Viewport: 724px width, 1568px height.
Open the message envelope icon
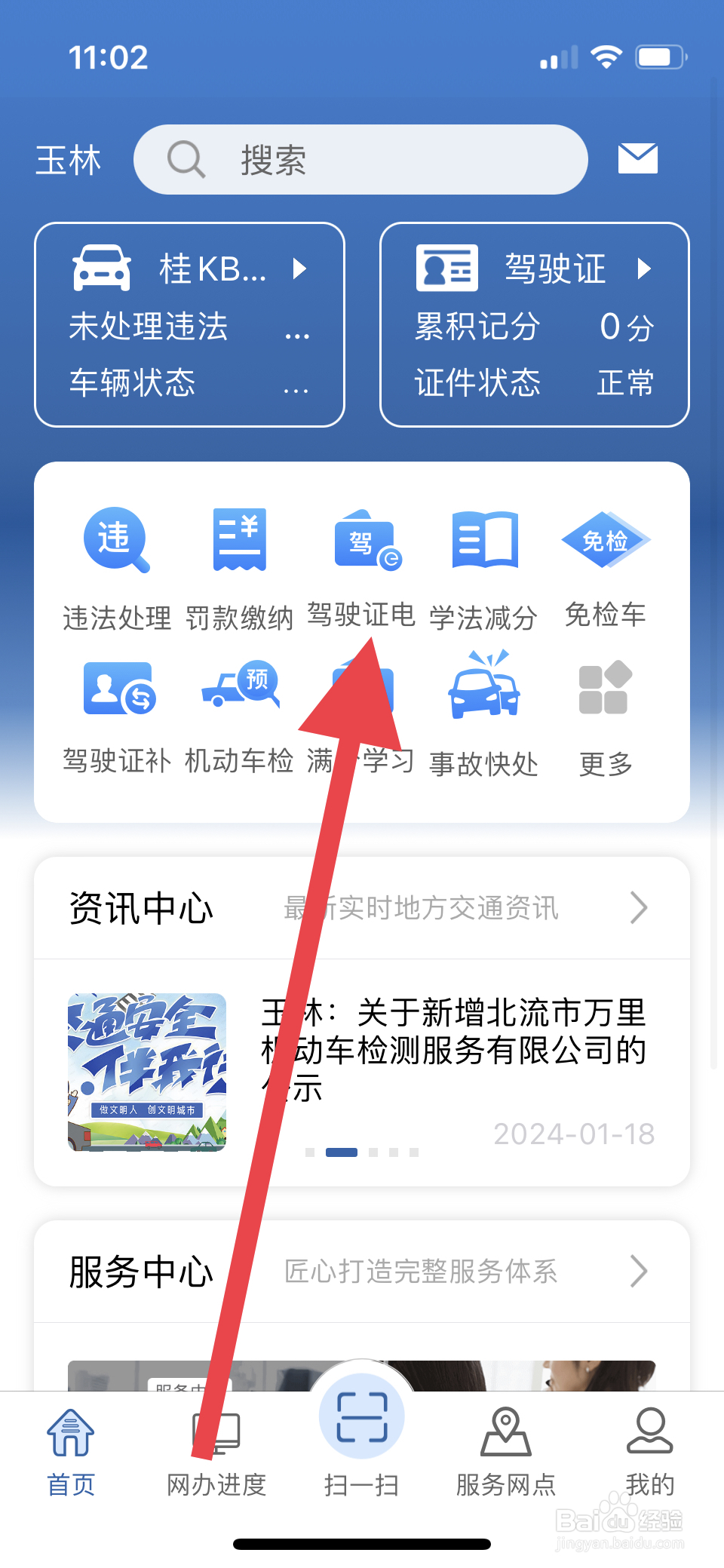638,158
